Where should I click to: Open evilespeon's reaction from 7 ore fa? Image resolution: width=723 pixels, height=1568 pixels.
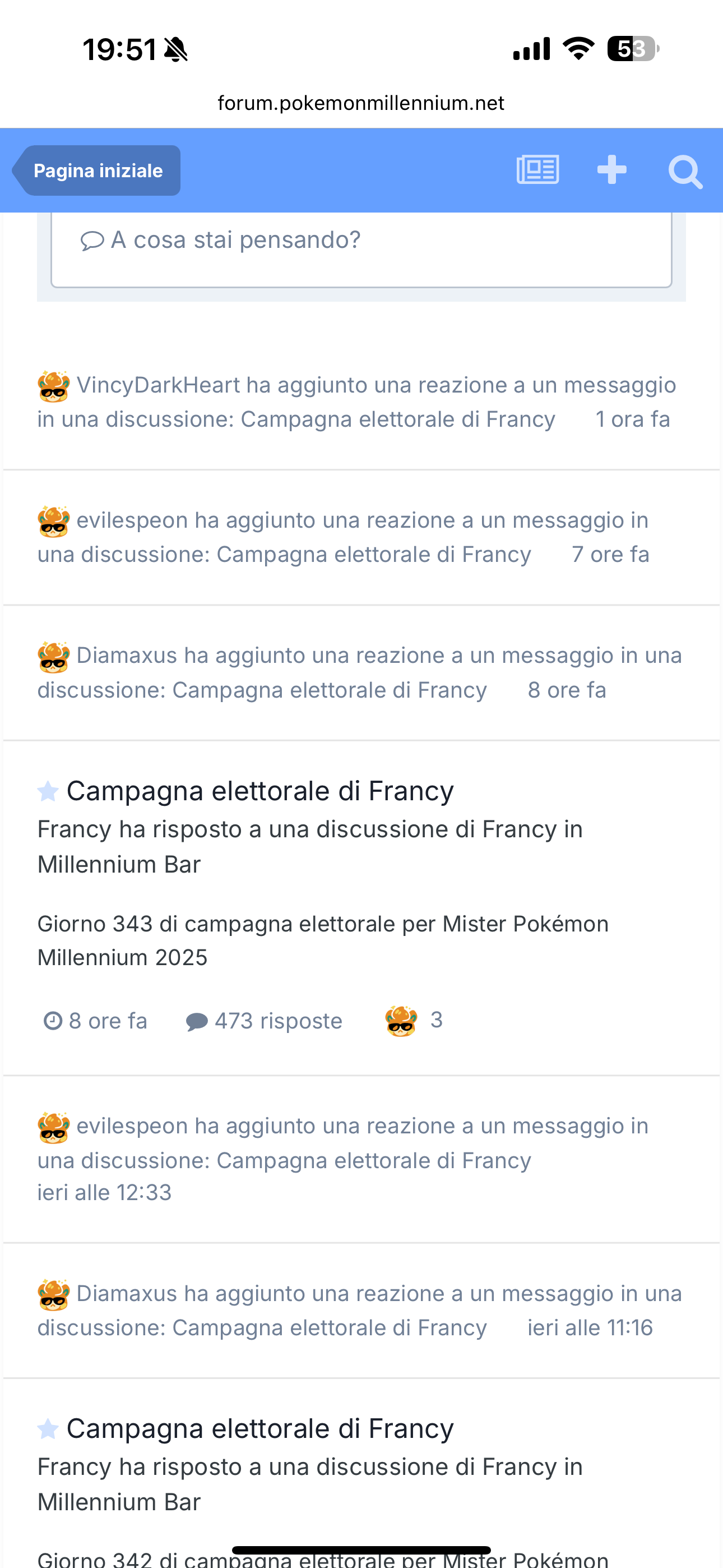click(x=374, y=555)
